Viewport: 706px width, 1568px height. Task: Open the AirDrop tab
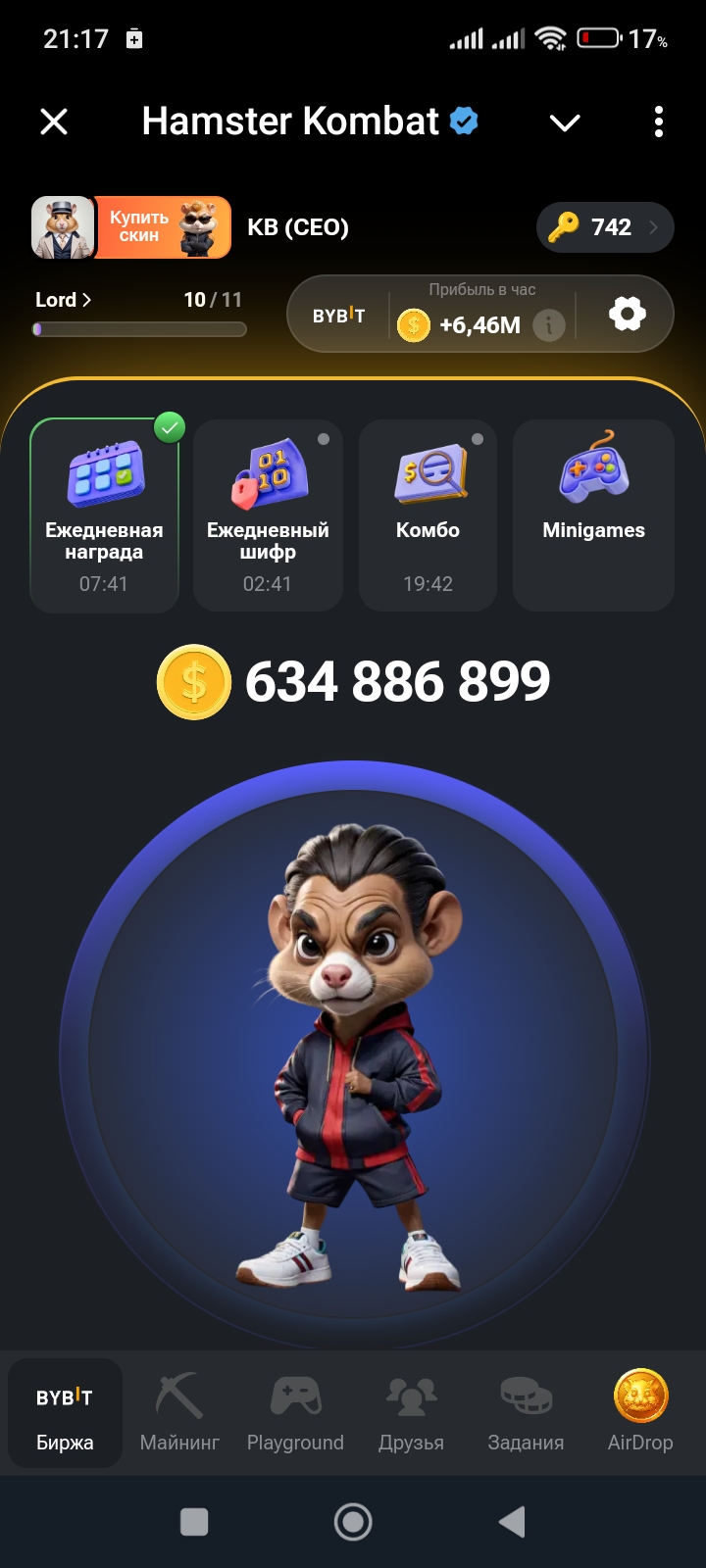tap(640, 1413)
